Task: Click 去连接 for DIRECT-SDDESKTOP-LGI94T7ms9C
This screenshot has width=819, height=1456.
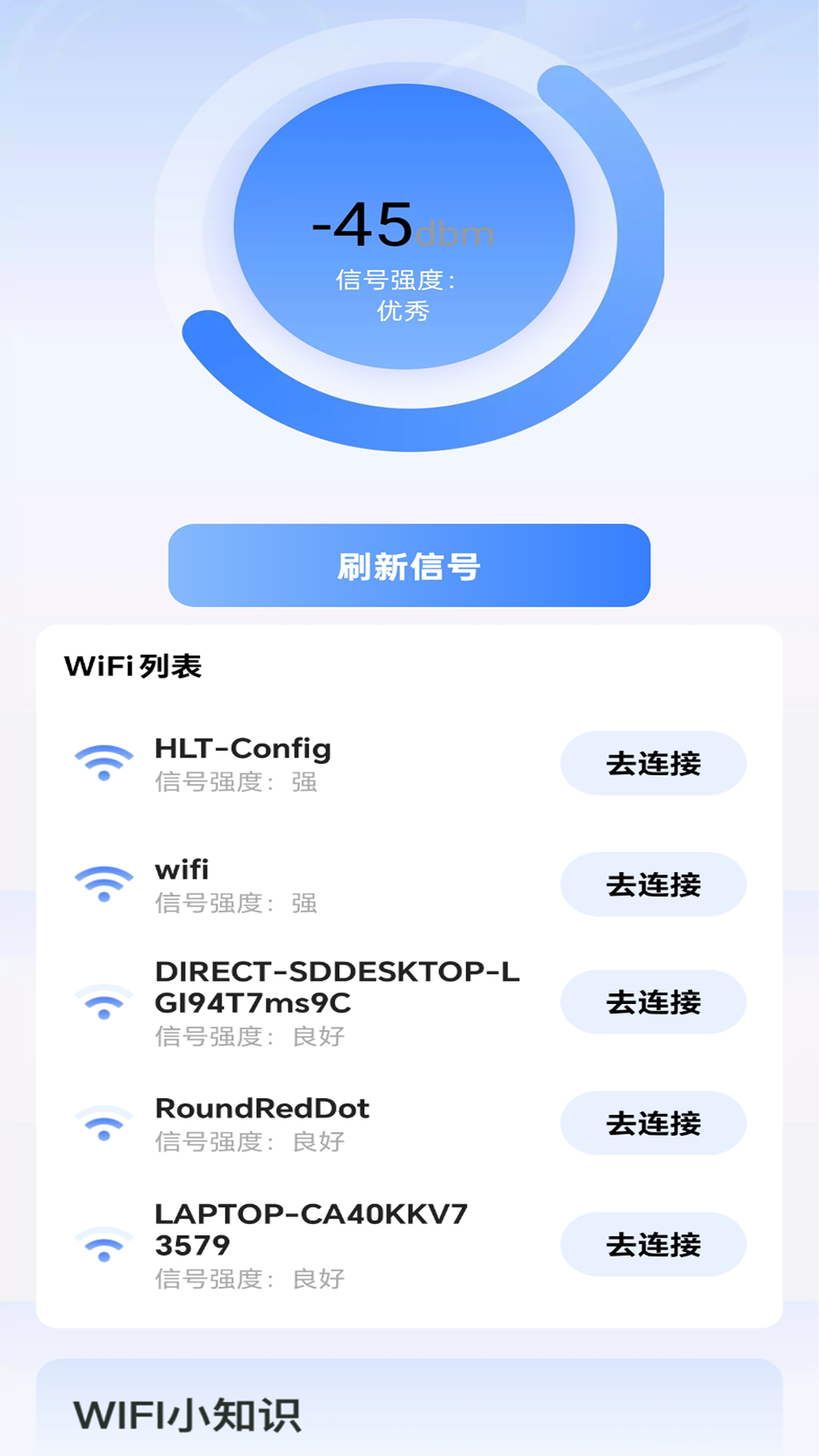Action: (652, 1003)
